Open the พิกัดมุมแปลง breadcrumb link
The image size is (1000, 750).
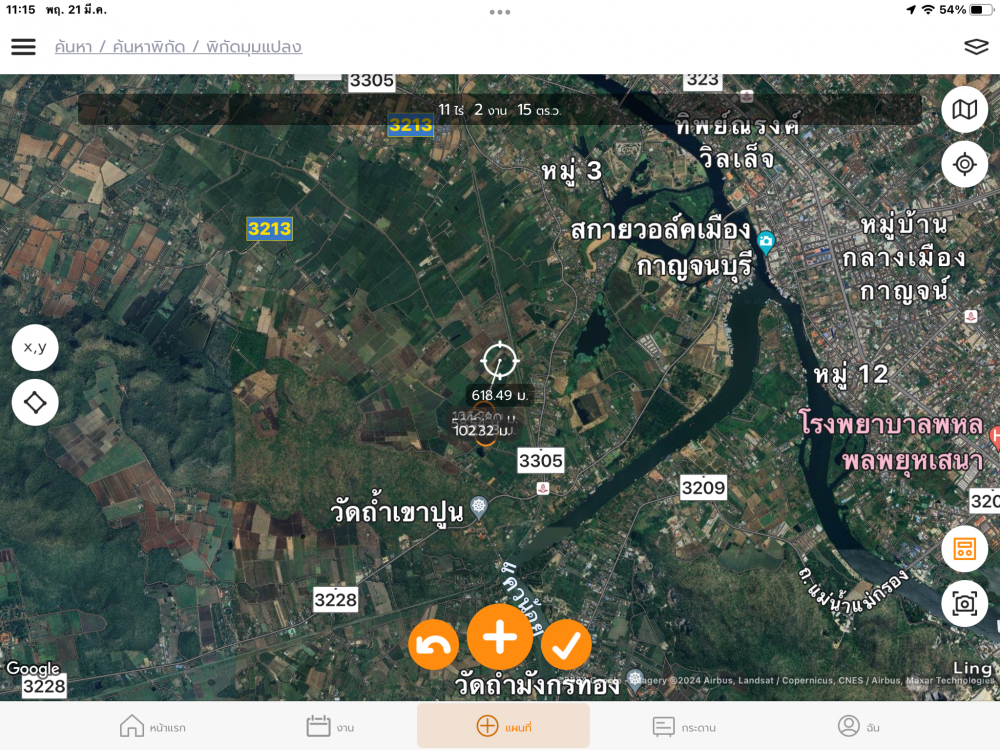(254, 47)
